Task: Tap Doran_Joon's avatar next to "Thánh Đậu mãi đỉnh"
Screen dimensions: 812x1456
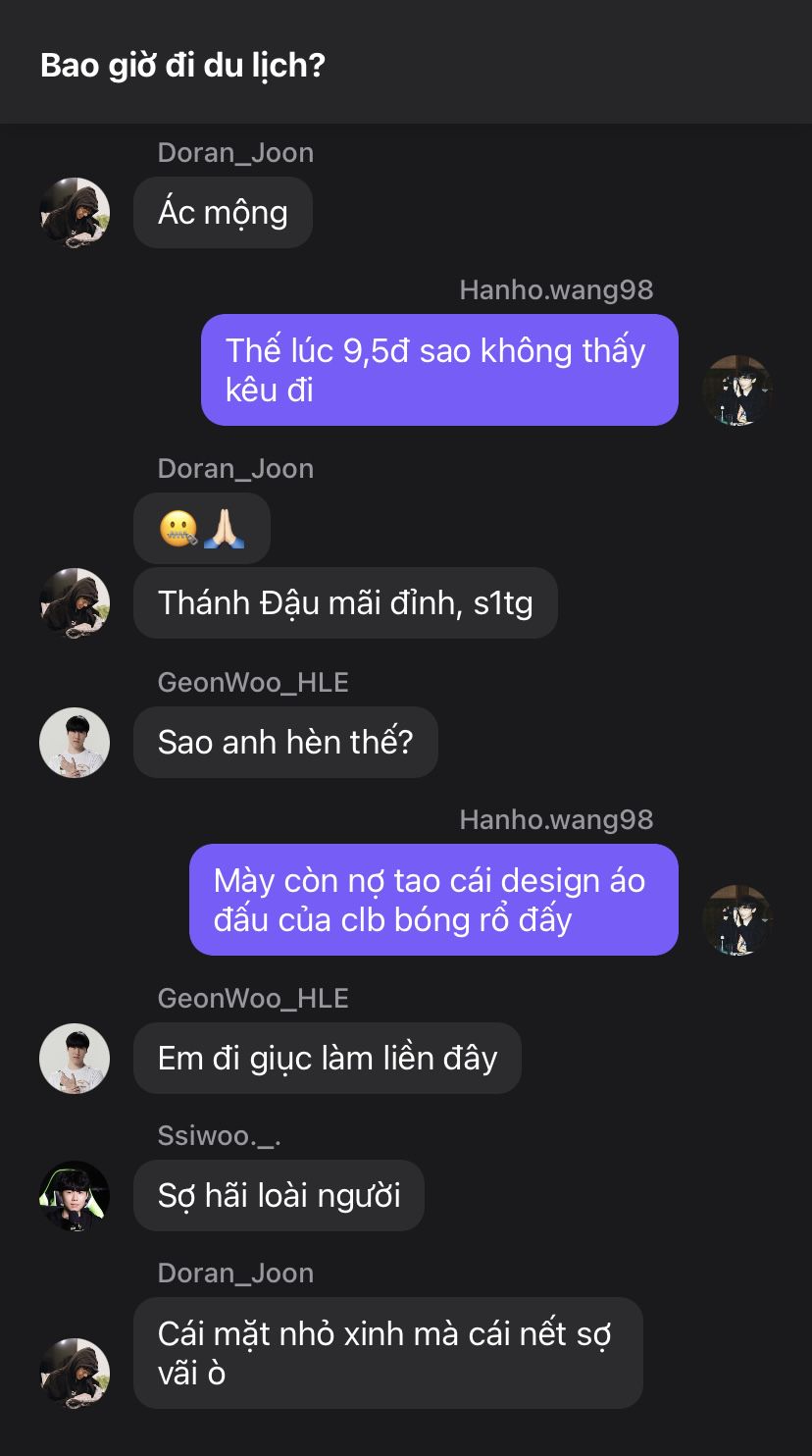Action: 75,603
